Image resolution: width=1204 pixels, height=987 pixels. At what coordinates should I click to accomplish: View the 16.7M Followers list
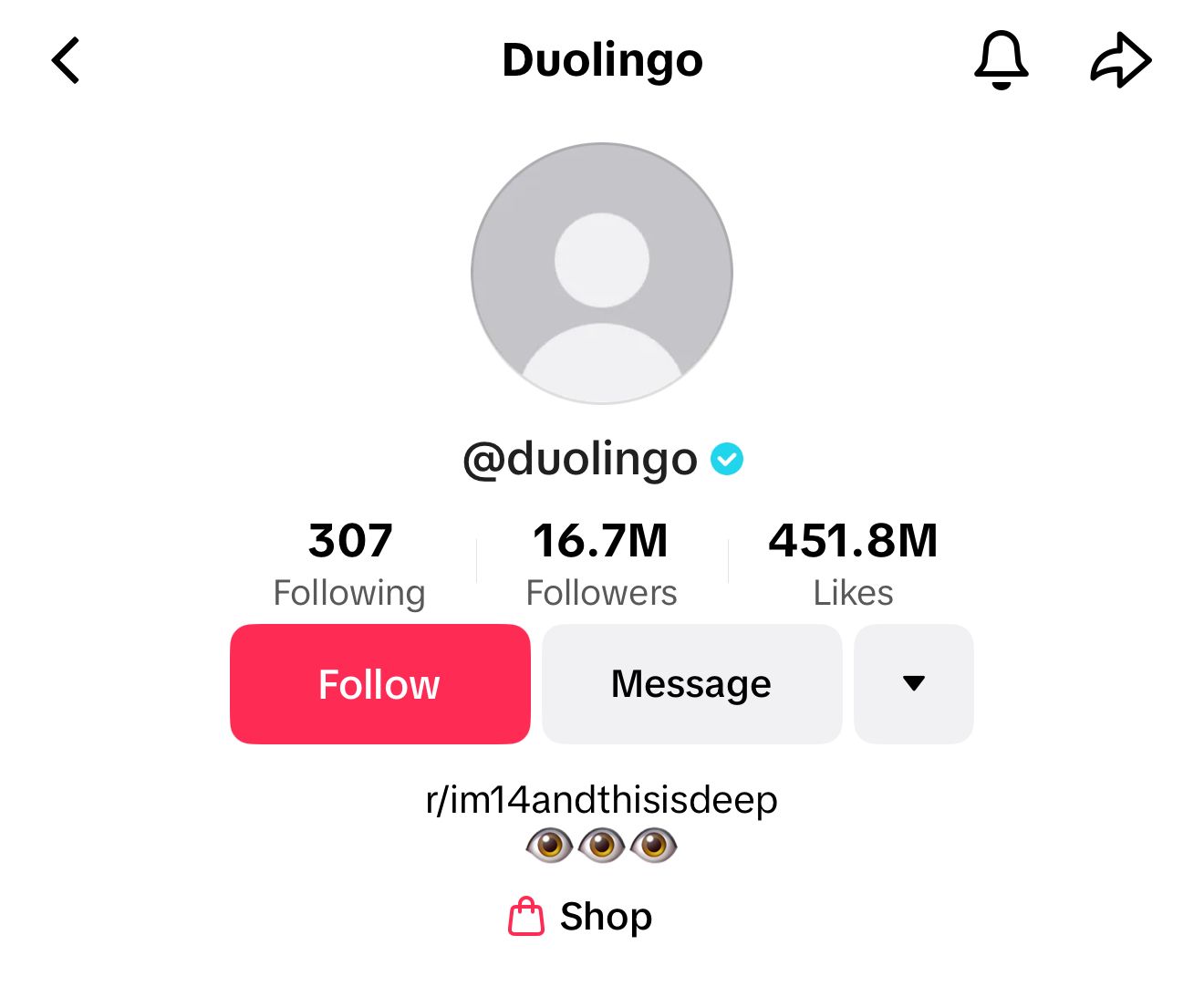(601, 564)
